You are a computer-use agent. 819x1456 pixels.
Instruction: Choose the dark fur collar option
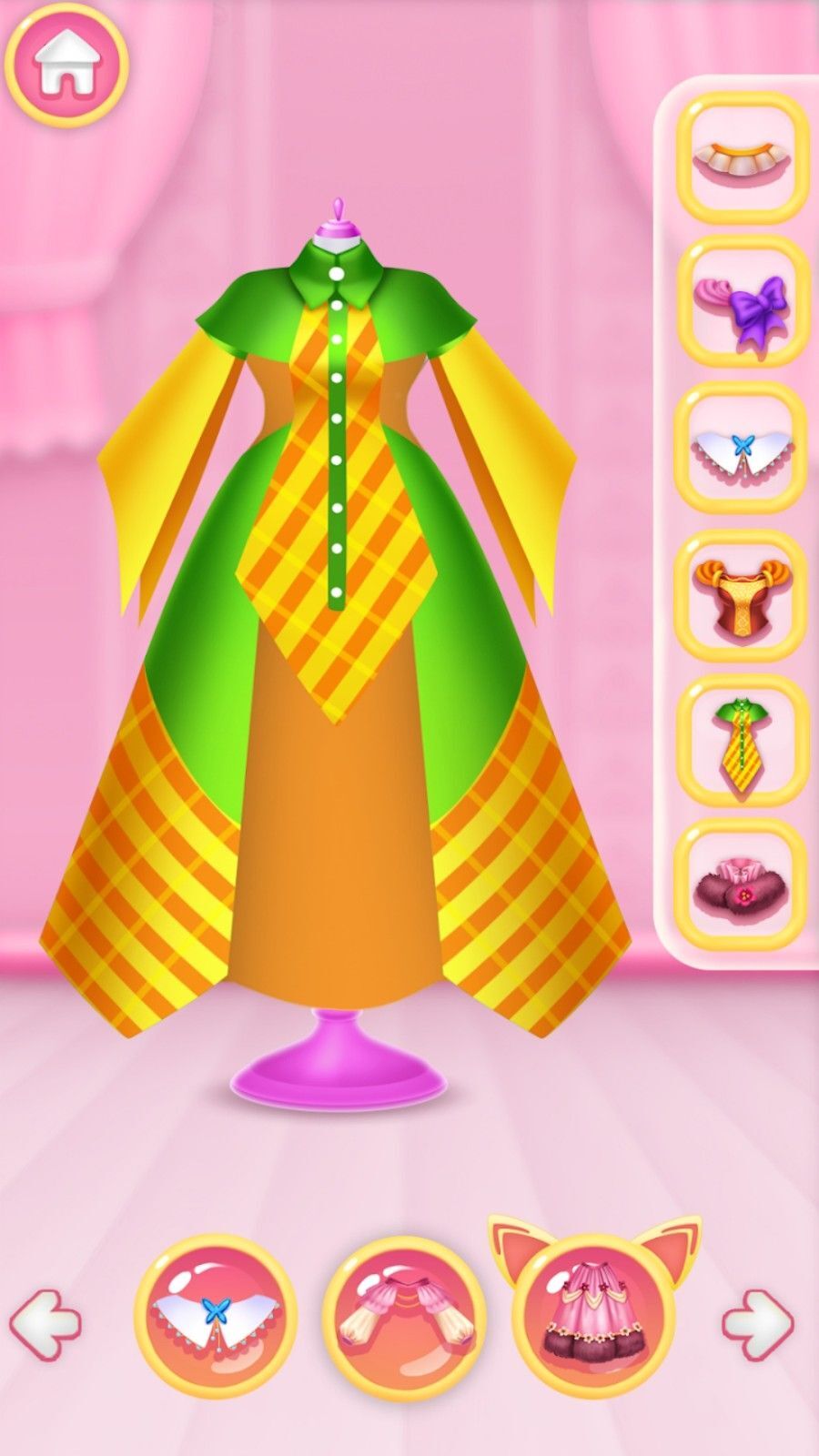click(742, 885)
